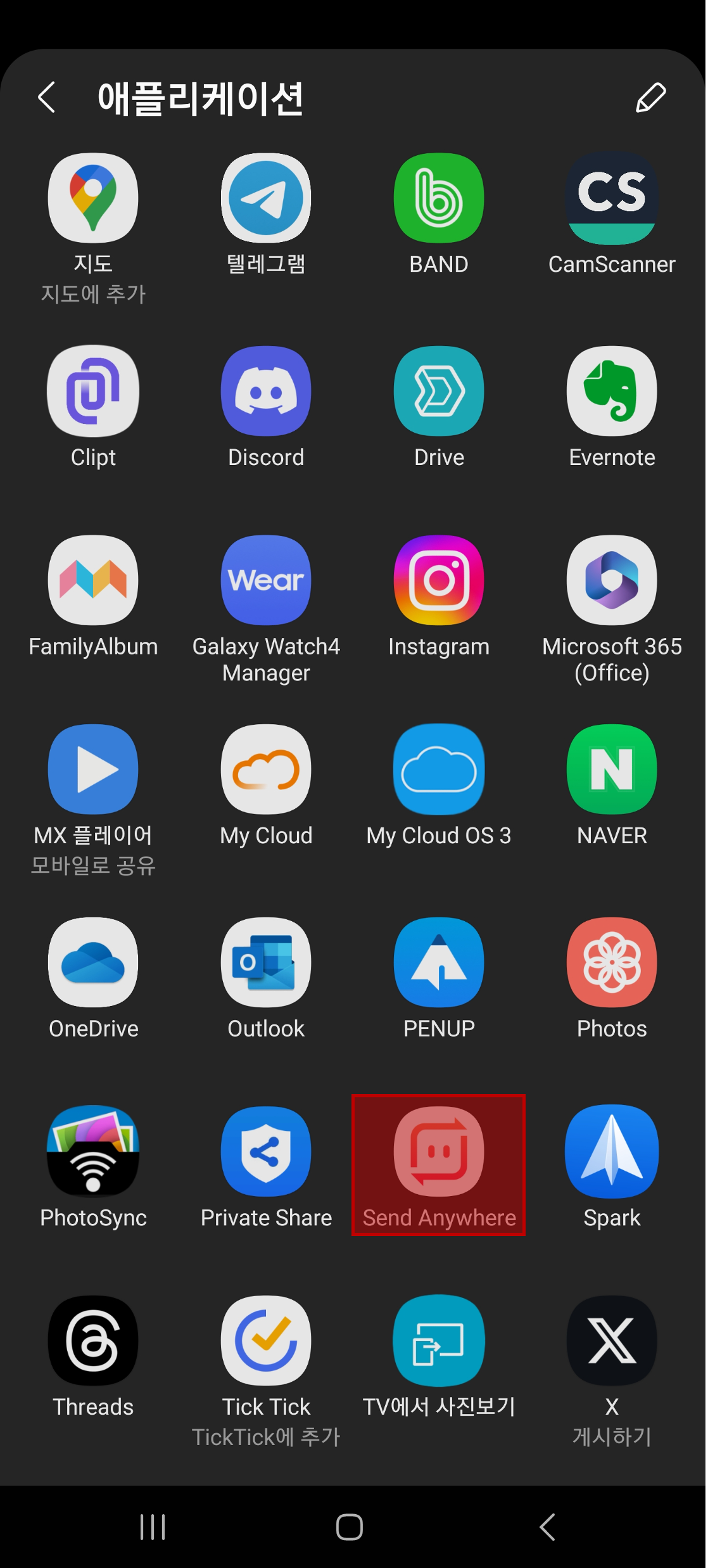Go back using the top-left arrow
Viewport: 708px width, 1568px height.
pyautogui.click(x=46, y=98)
